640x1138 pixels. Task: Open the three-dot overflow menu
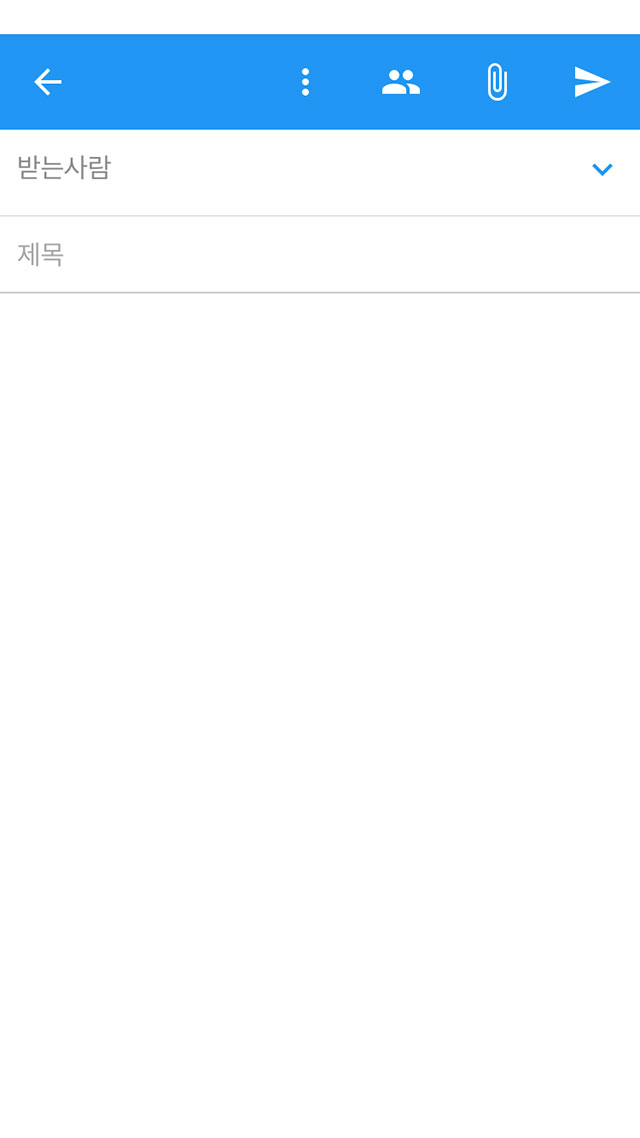pos(305,82)
